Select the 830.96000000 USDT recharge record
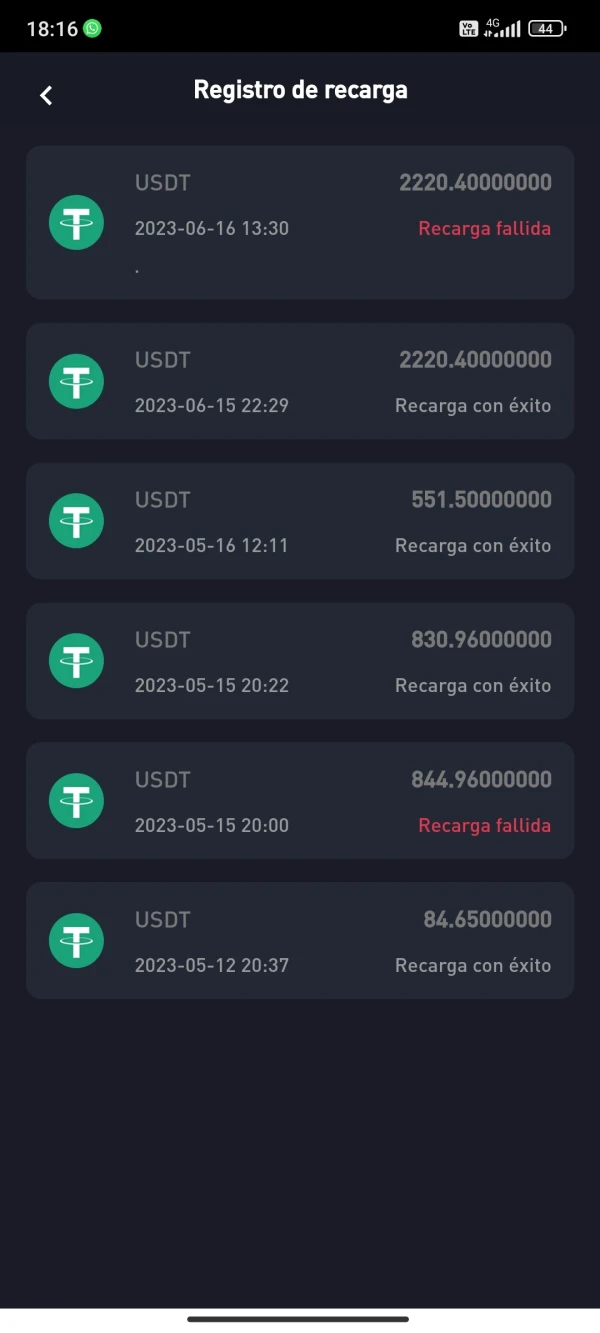600x1333 pixels. coord(300,661)
